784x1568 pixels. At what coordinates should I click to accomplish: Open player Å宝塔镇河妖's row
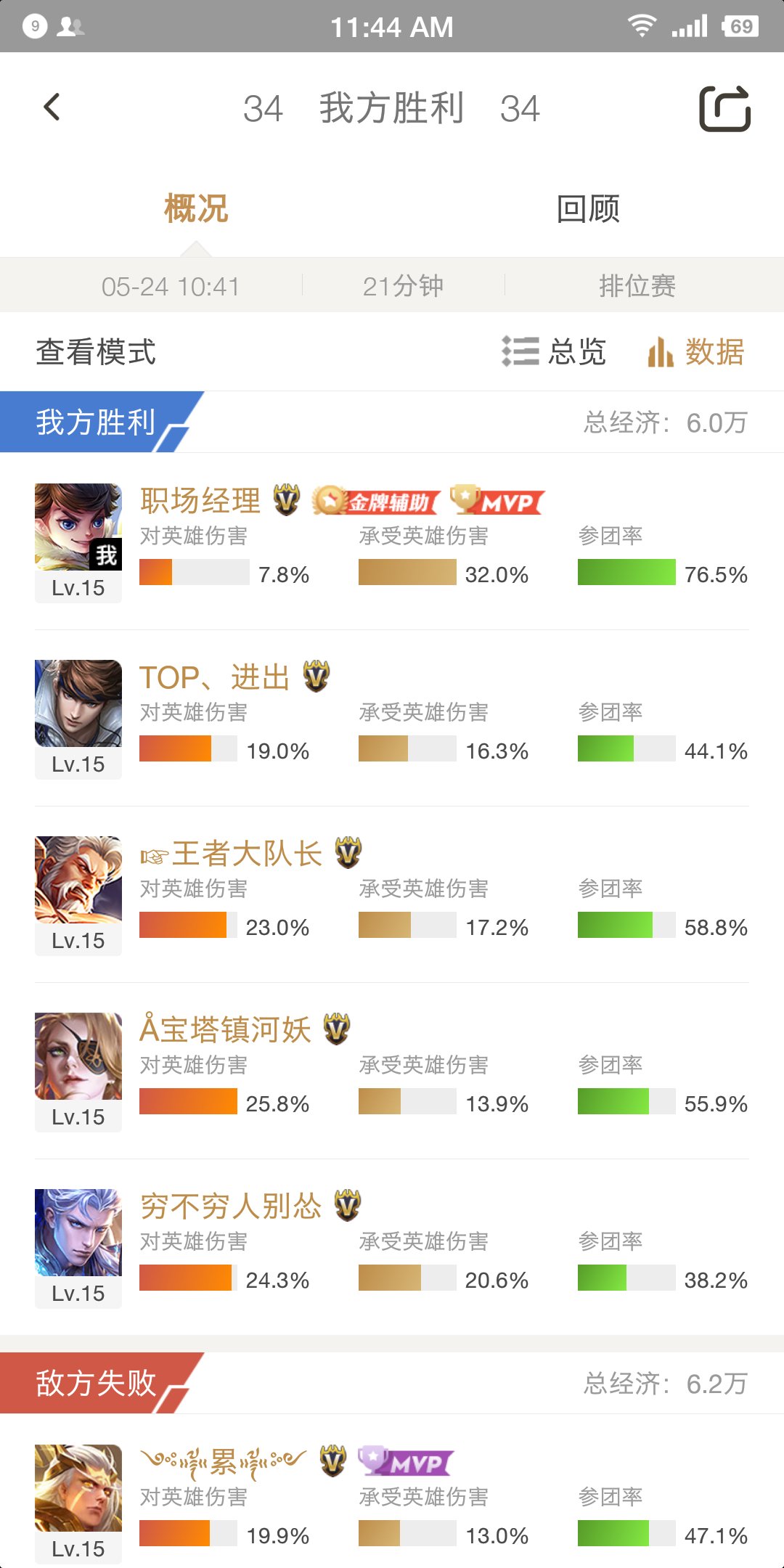coord(392,1071)
